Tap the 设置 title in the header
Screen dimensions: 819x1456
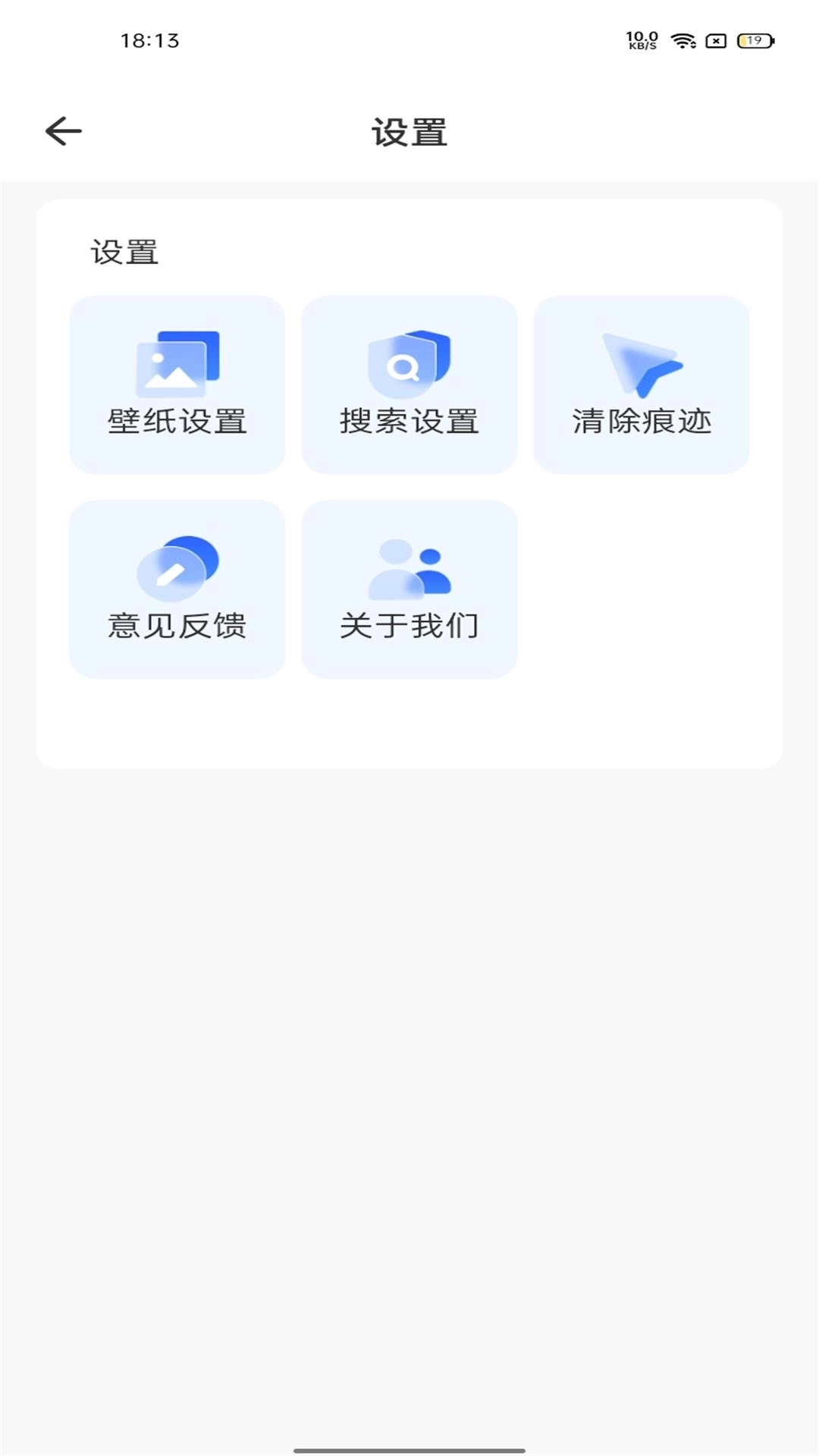(409, 130)
